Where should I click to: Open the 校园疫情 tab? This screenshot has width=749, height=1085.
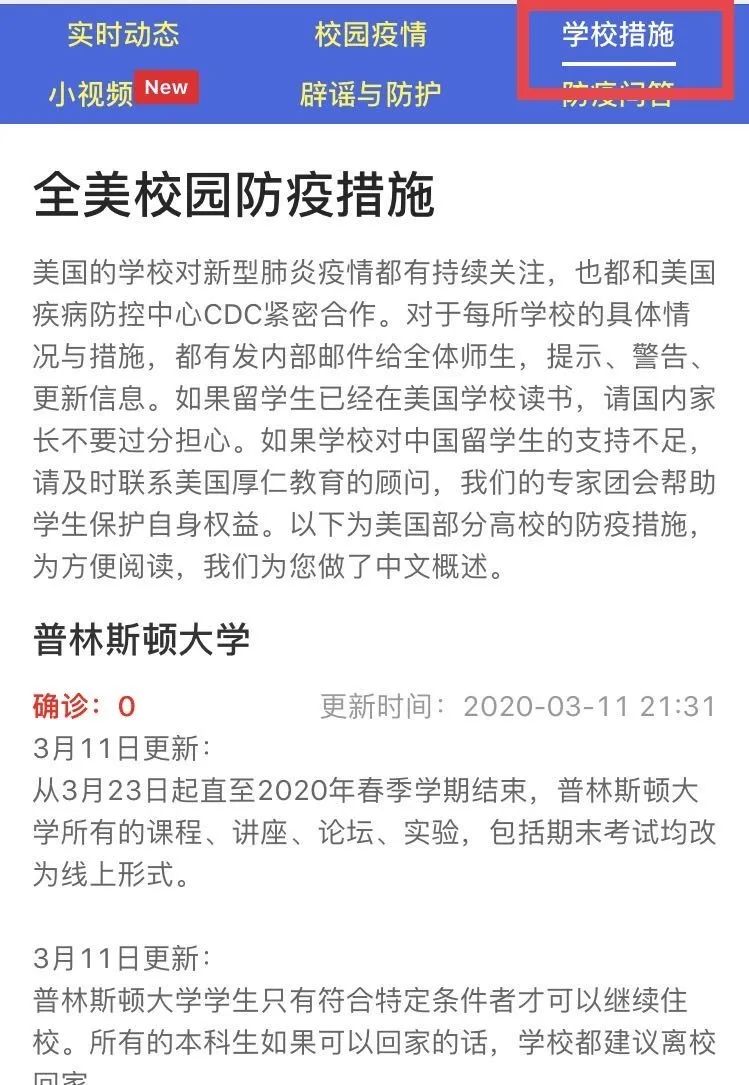[370, 35]
